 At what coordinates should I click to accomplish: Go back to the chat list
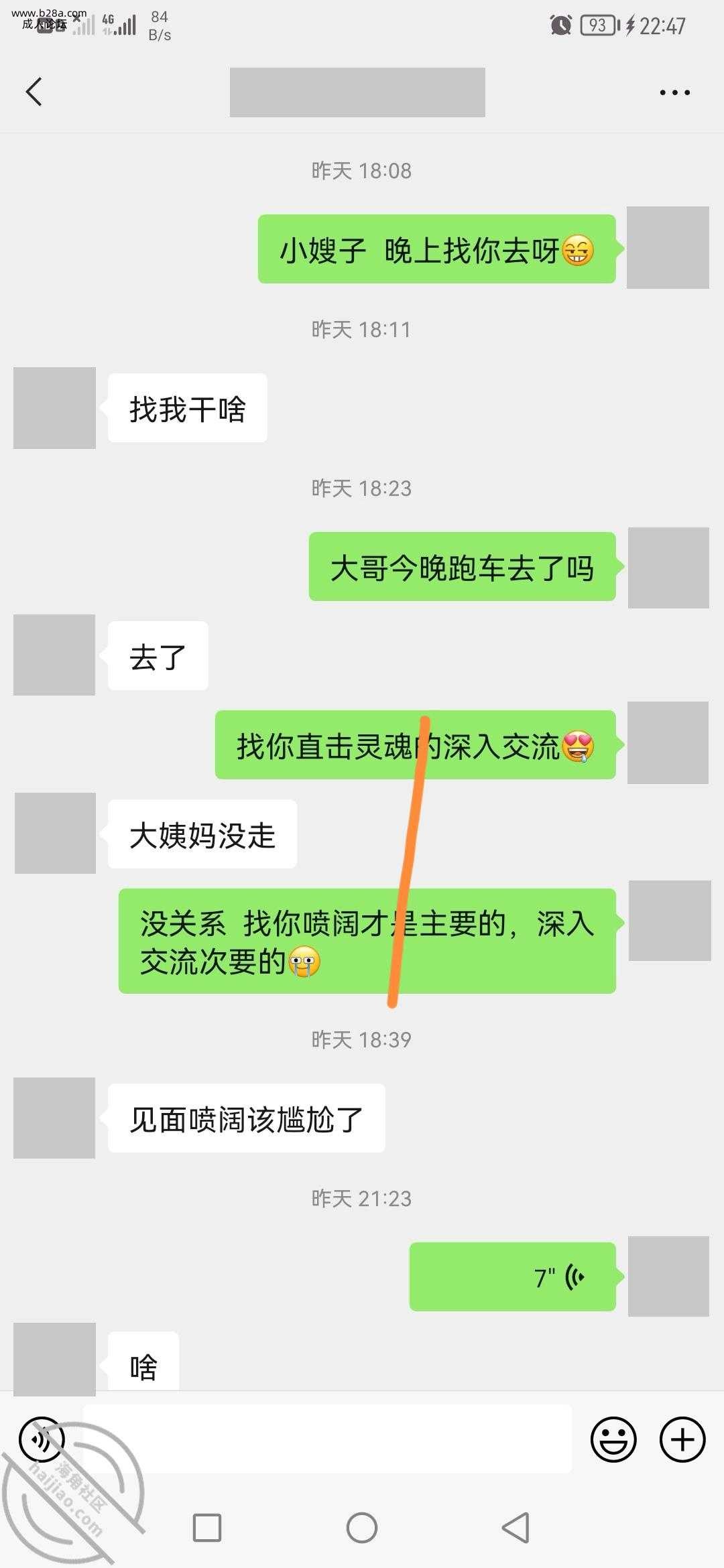pyautogui.click(x=34, y=92)
